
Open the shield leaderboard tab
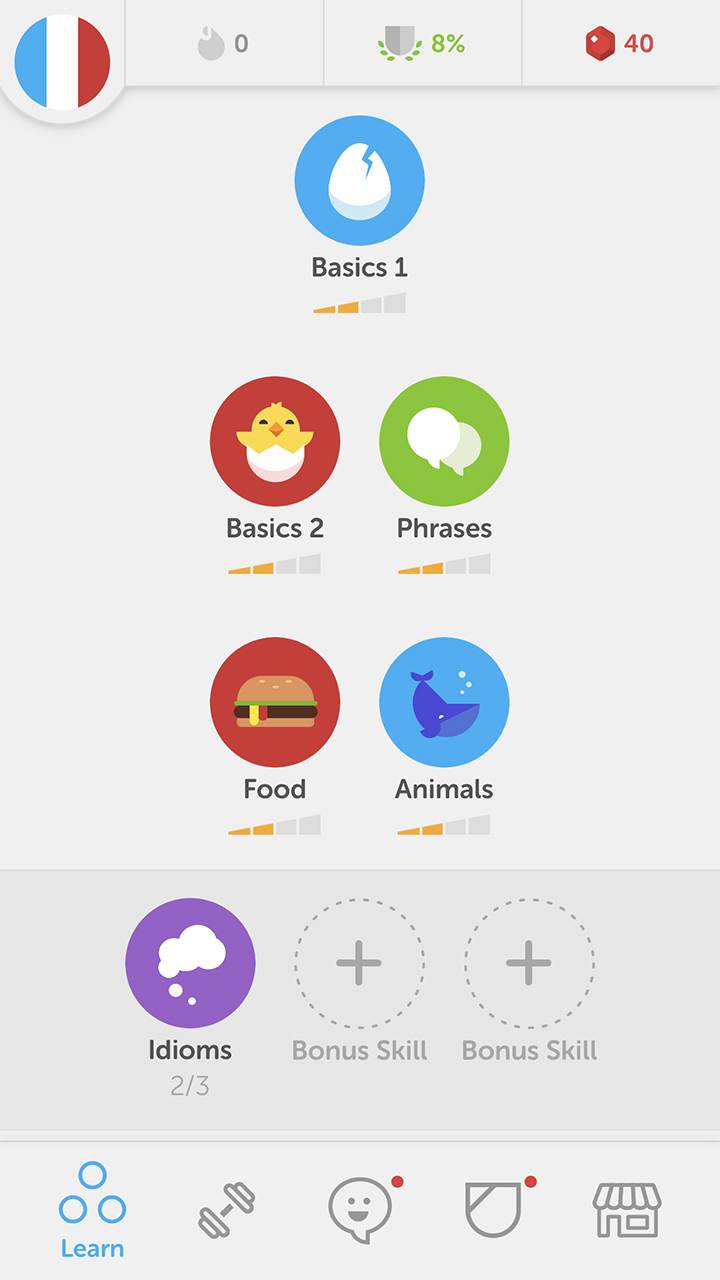coord(494,1209)
